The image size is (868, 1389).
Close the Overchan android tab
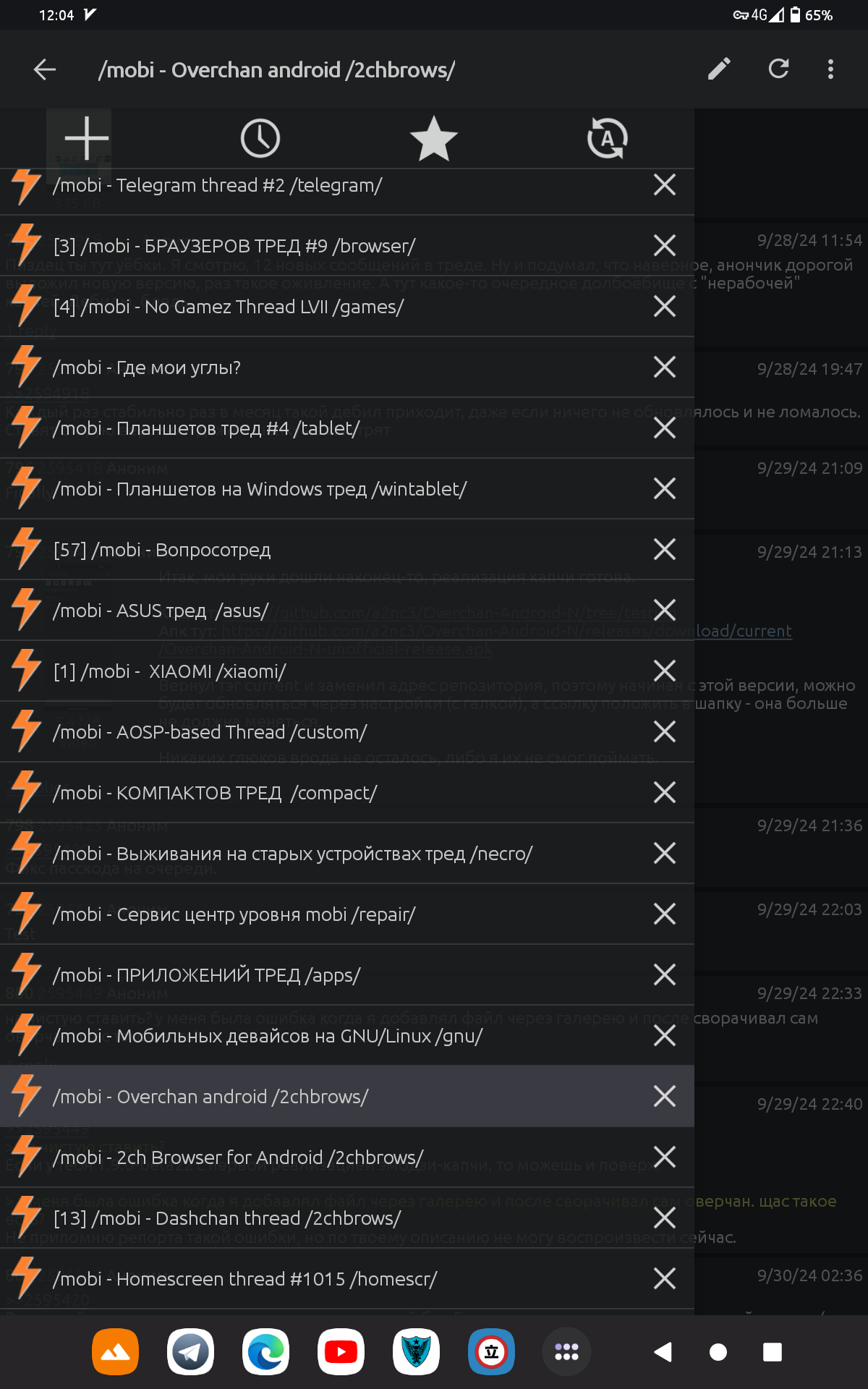665,1097
